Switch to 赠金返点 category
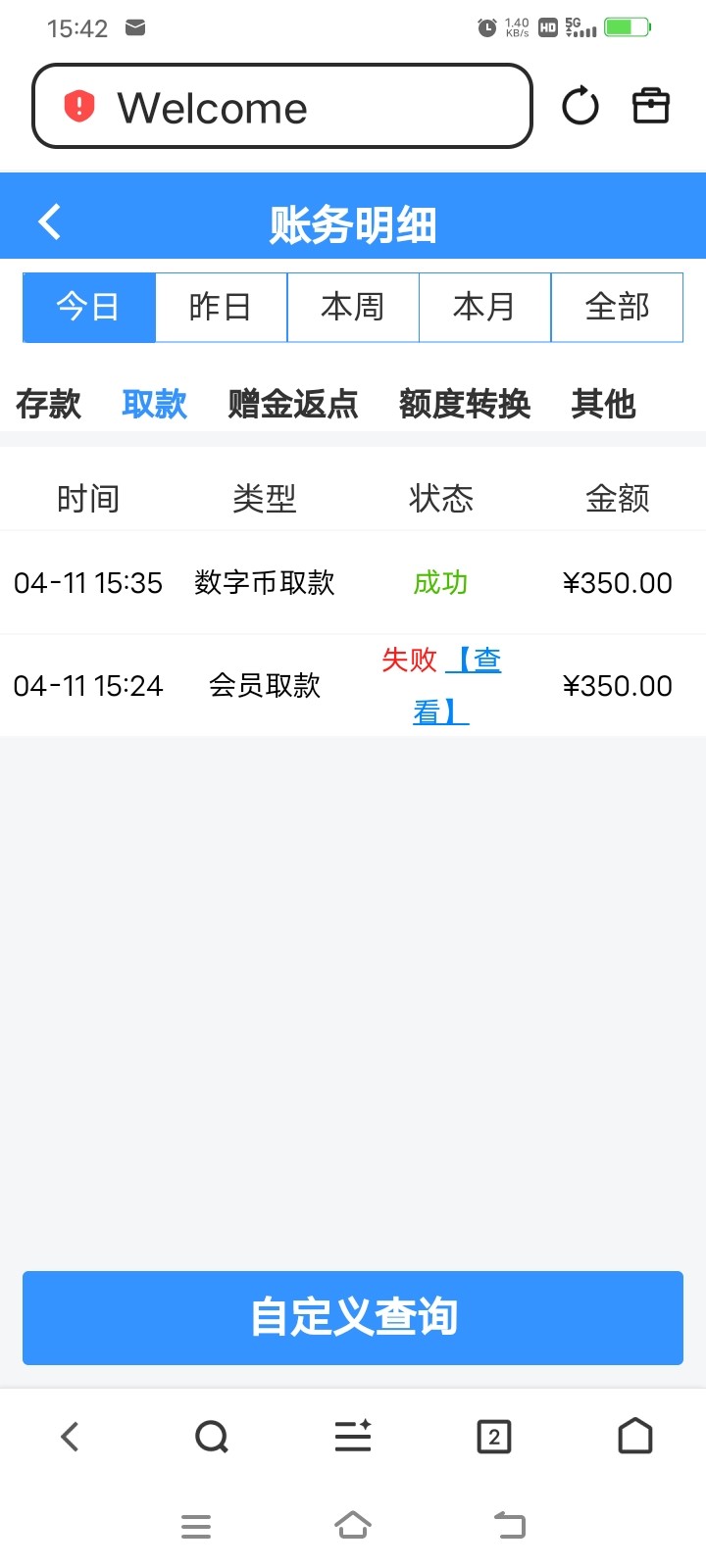Image resolution: width=706 pixels, height=1568 pixels. click(x=292, y=404)
